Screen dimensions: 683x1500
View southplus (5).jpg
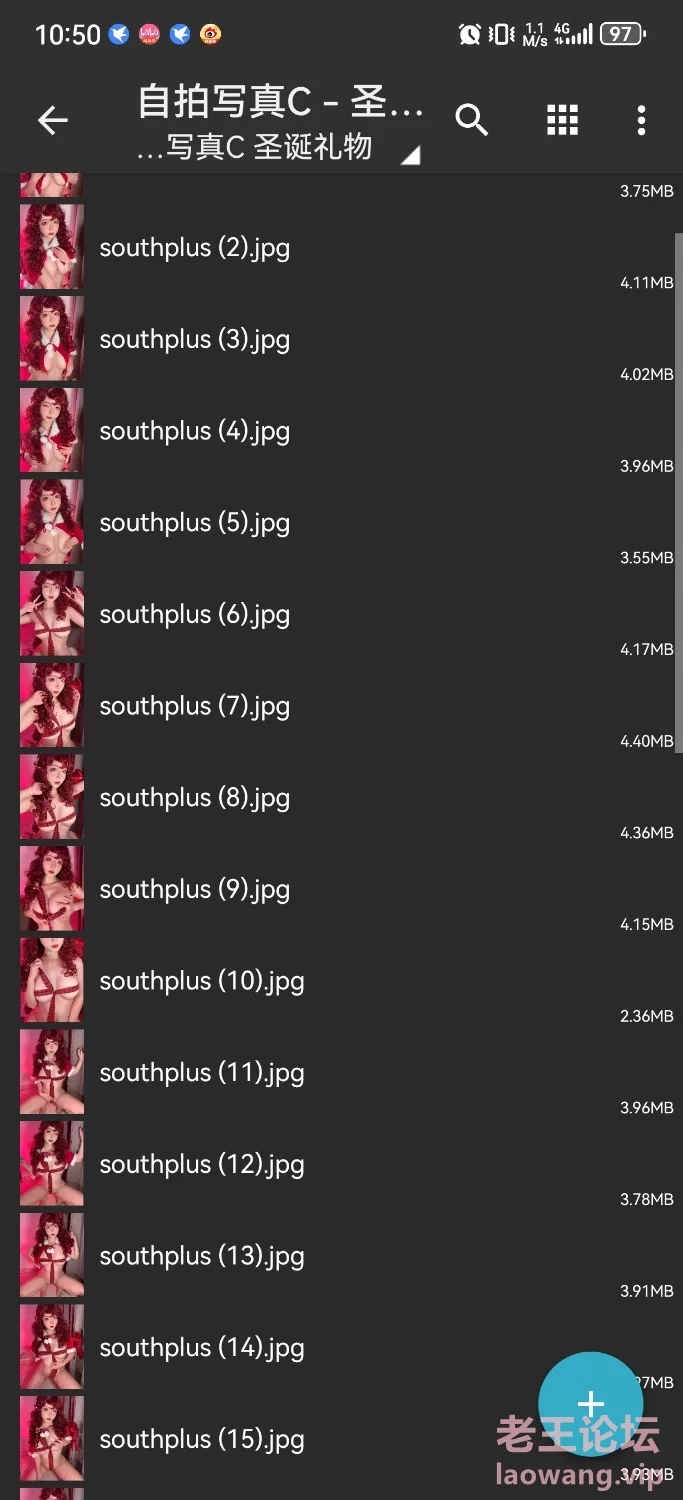pos(195,523)
